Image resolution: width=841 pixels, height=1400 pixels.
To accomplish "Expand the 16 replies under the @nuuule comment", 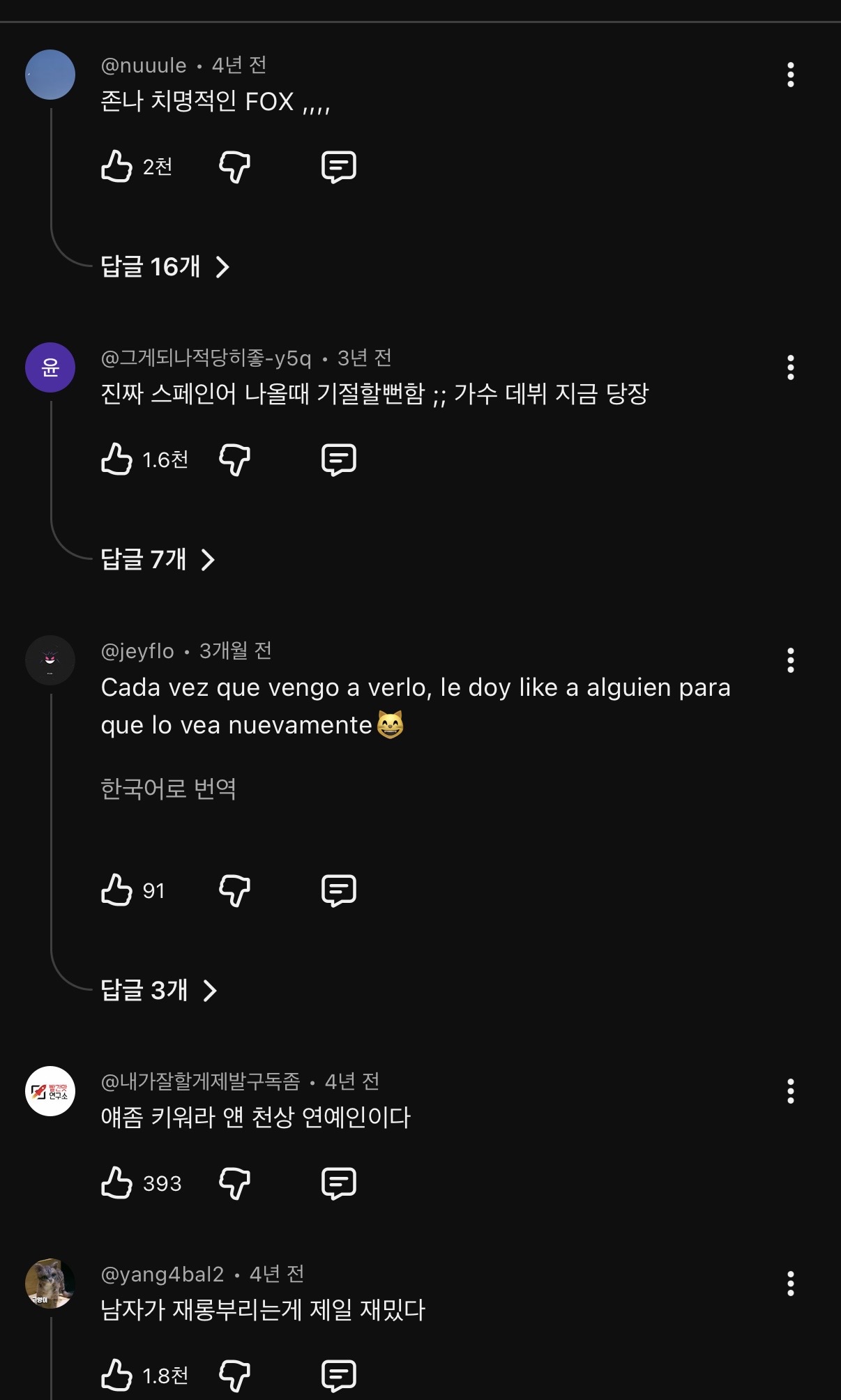I will point(165,266).
